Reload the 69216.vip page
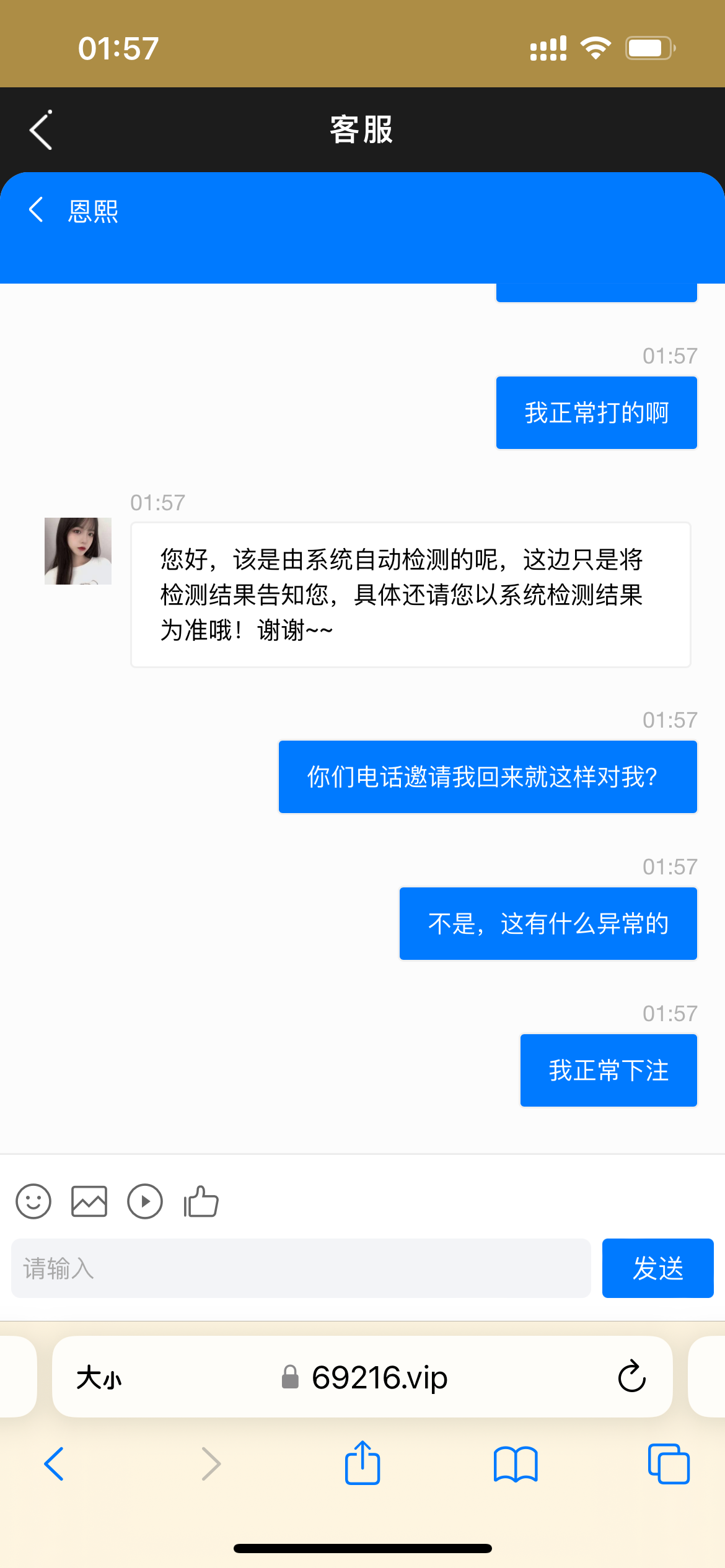 point(630,1377)
